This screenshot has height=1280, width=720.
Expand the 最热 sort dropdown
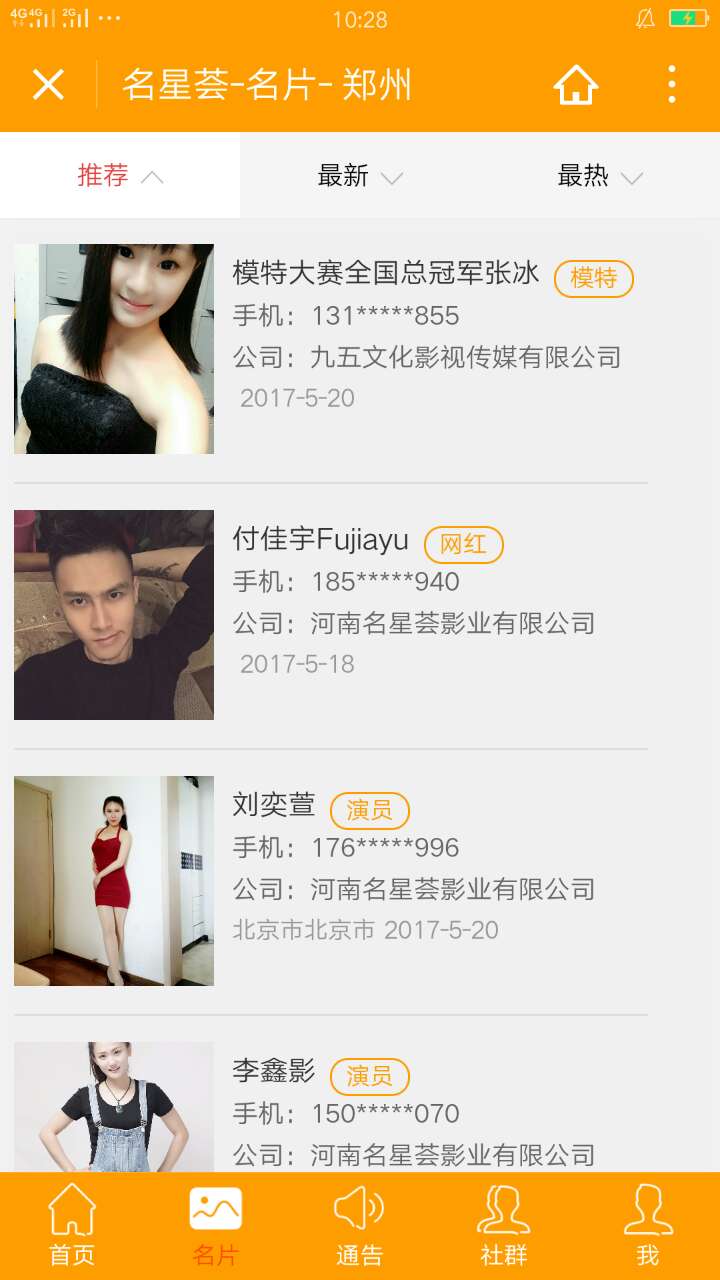tap(600, 176)
